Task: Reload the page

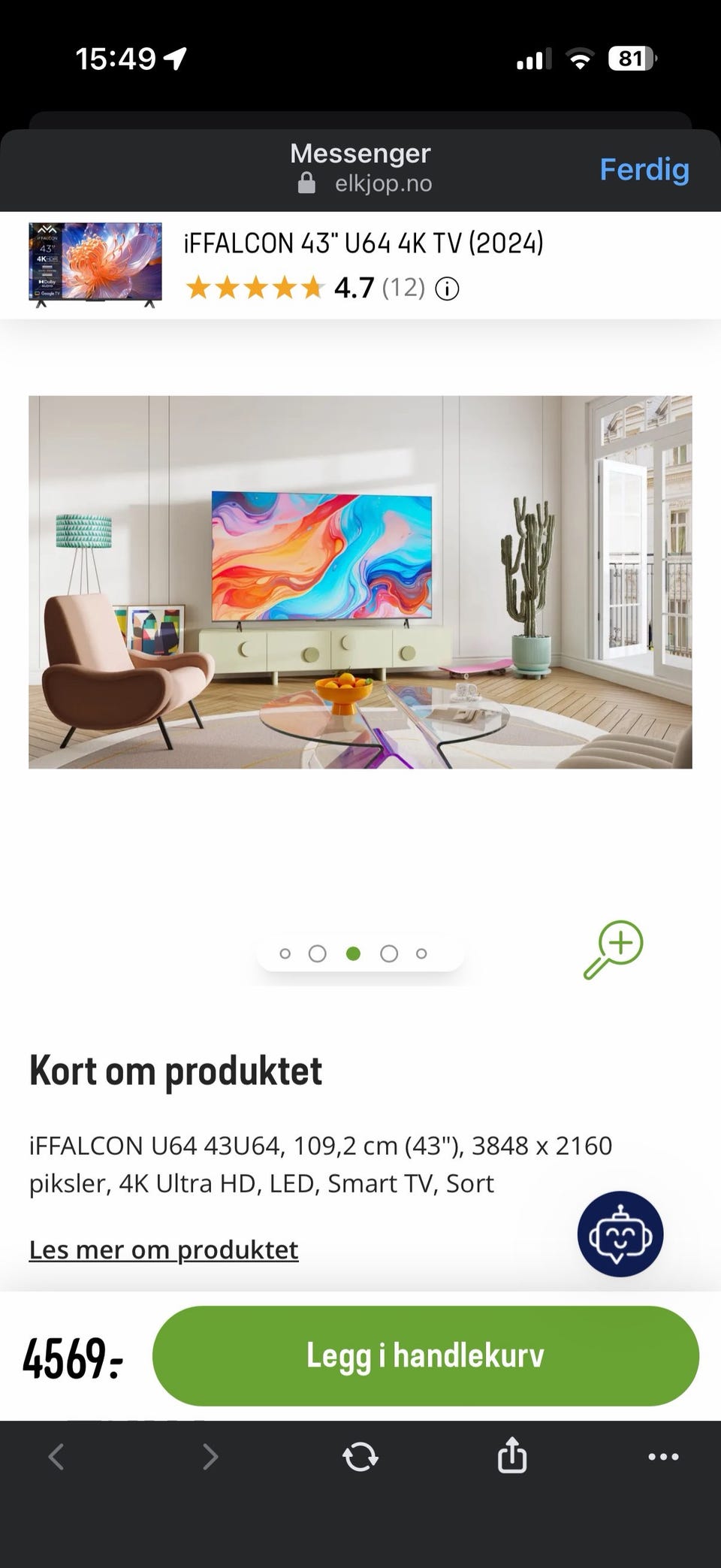Action: click(359, 1456)
